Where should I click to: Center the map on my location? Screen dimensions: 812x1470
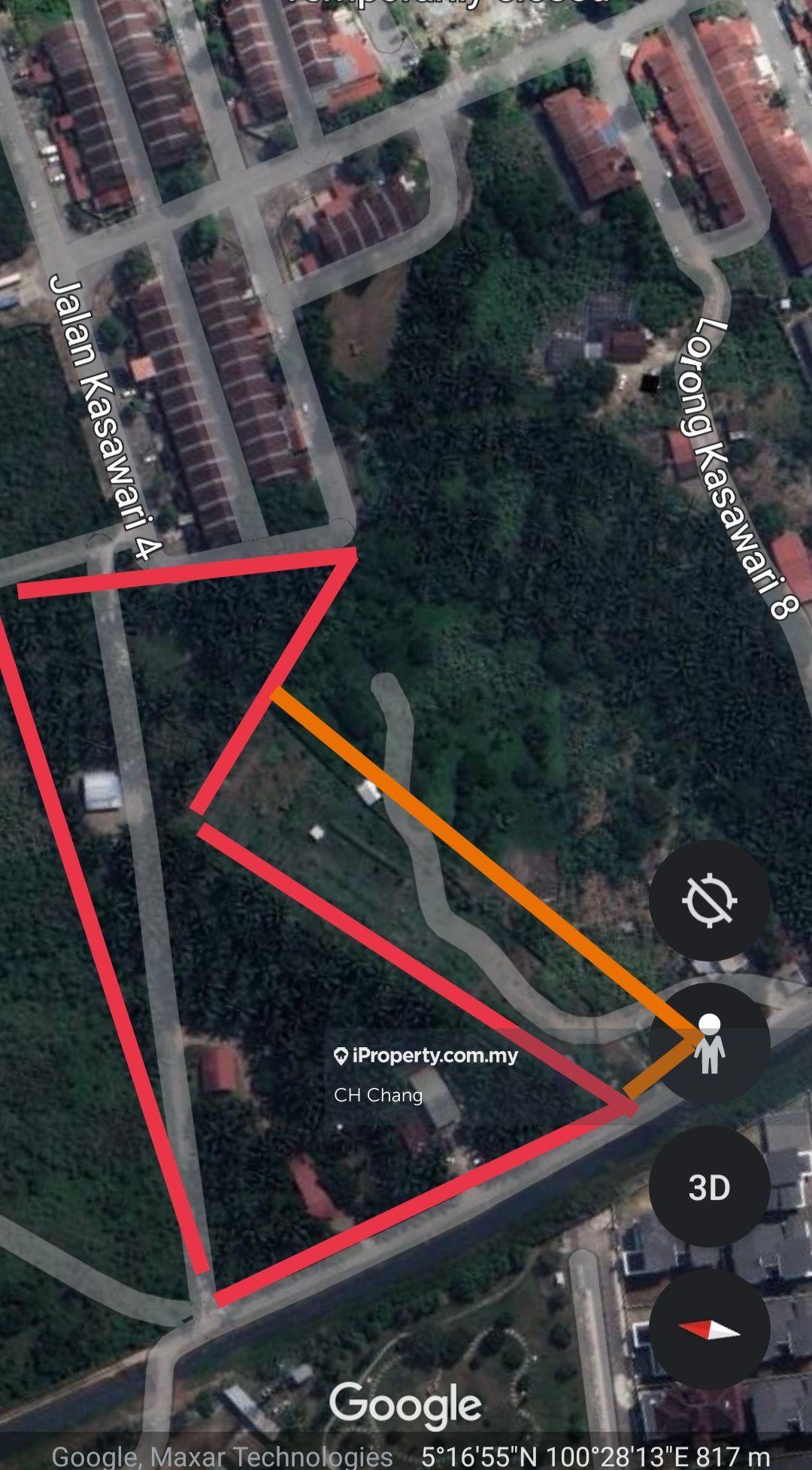[709, 900]
